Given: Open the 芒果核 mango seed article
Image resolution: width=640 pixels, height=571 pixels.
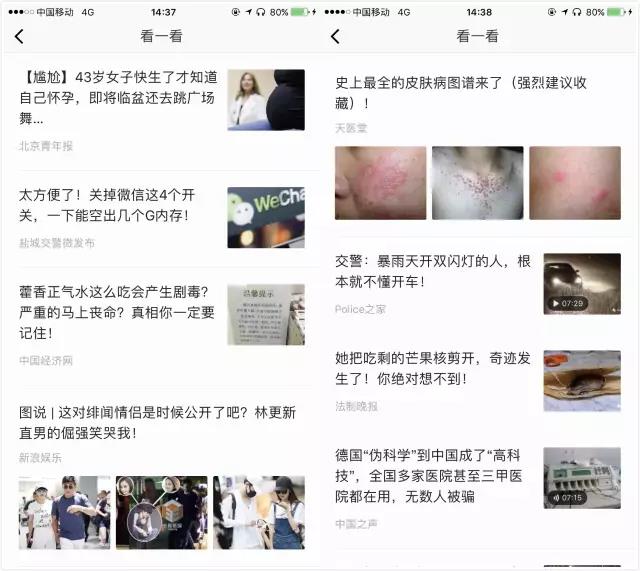Looking at the screenshot, I should [437, 369].
